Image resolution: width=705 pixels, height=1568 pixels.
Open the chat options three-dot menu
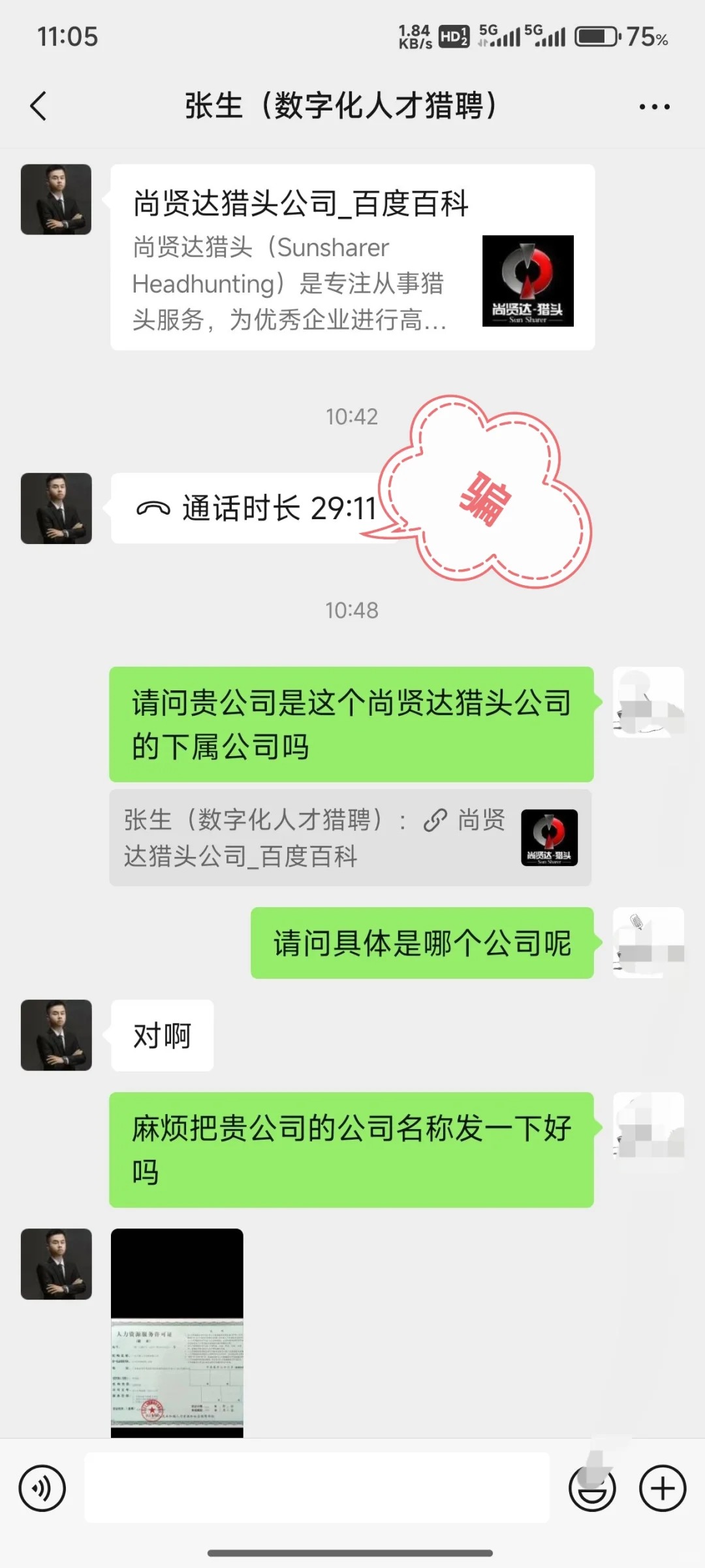654,106
